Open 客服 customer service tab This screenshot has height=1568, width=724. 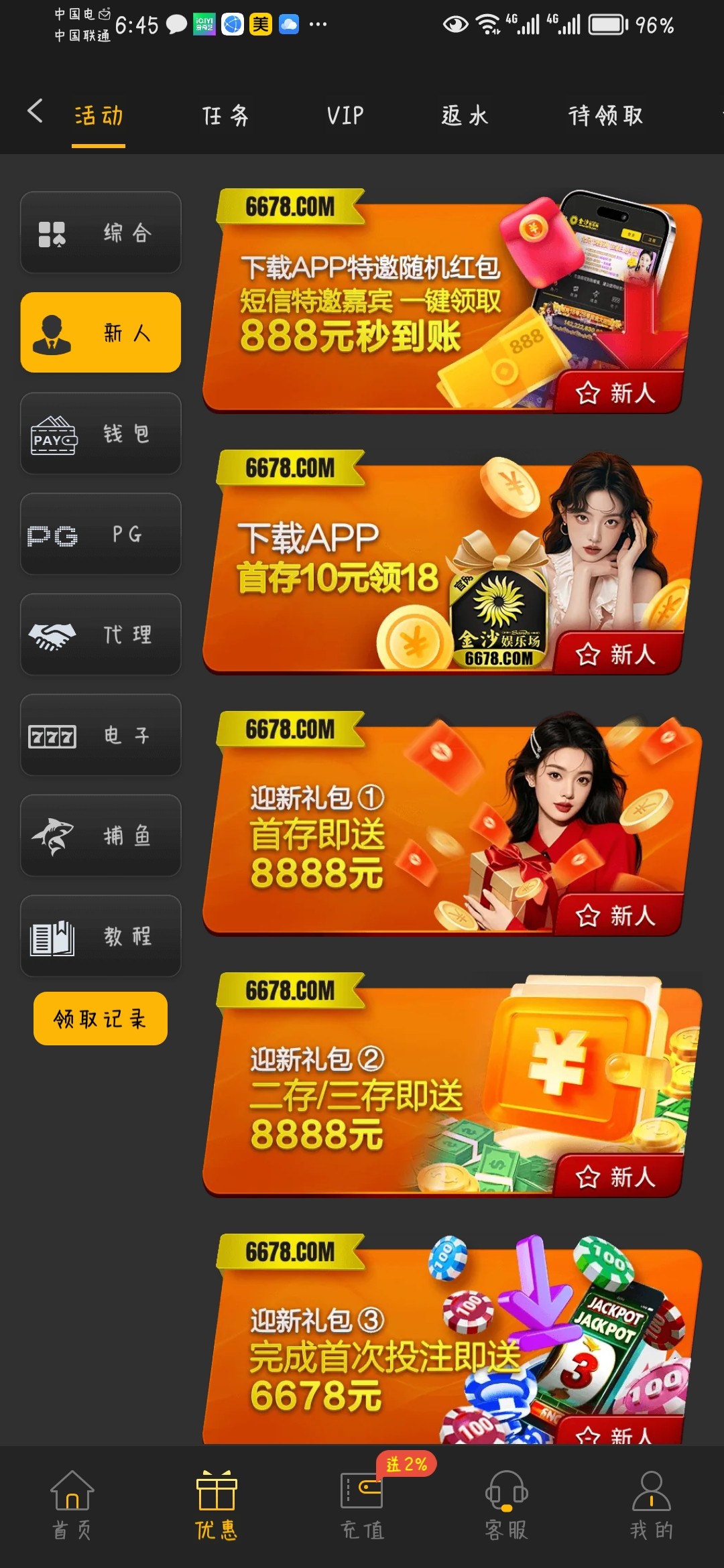pos(506,1504)
